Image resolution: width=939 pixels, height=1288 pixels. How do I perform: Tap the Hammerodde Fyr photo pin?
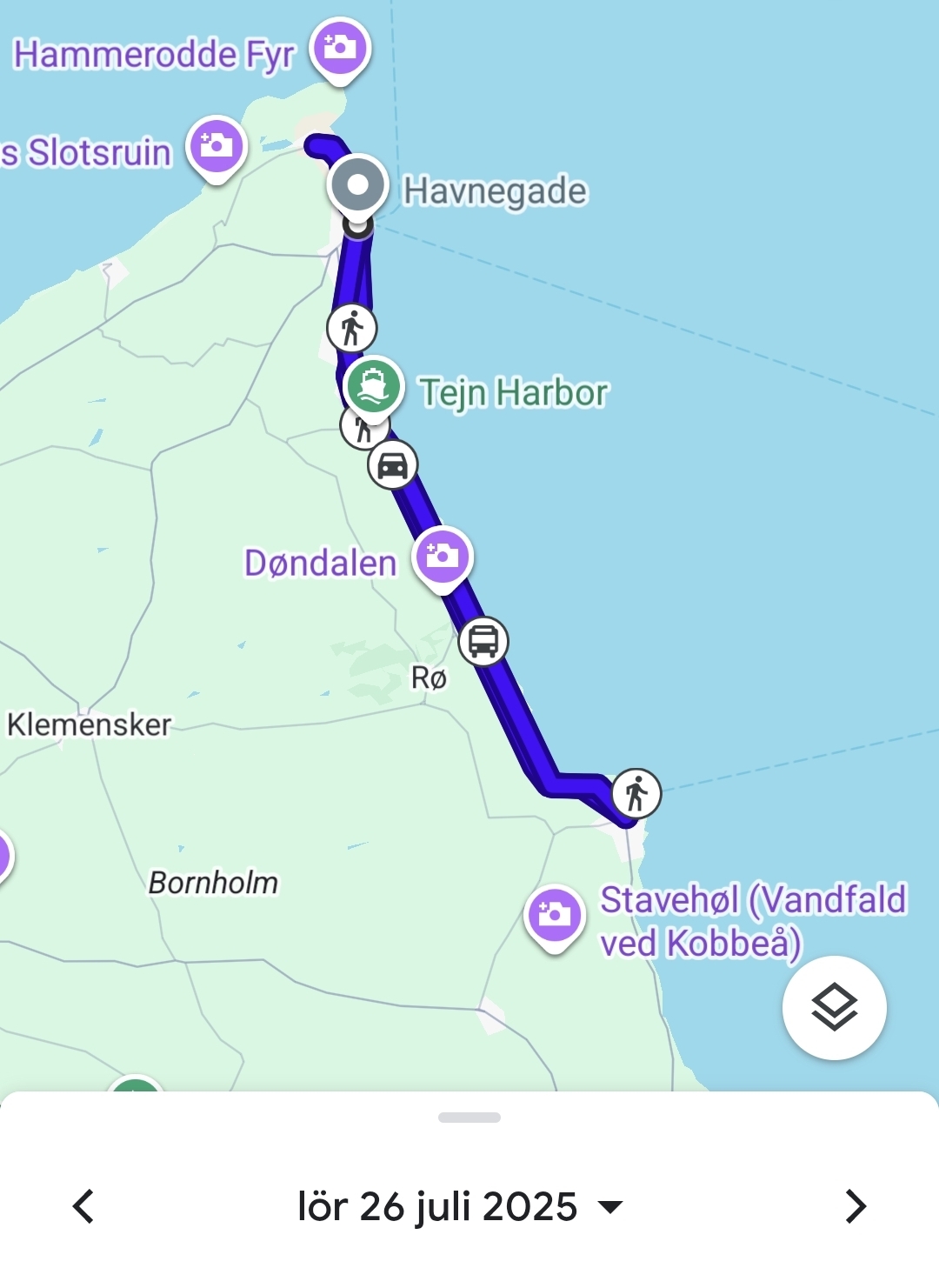340,48
